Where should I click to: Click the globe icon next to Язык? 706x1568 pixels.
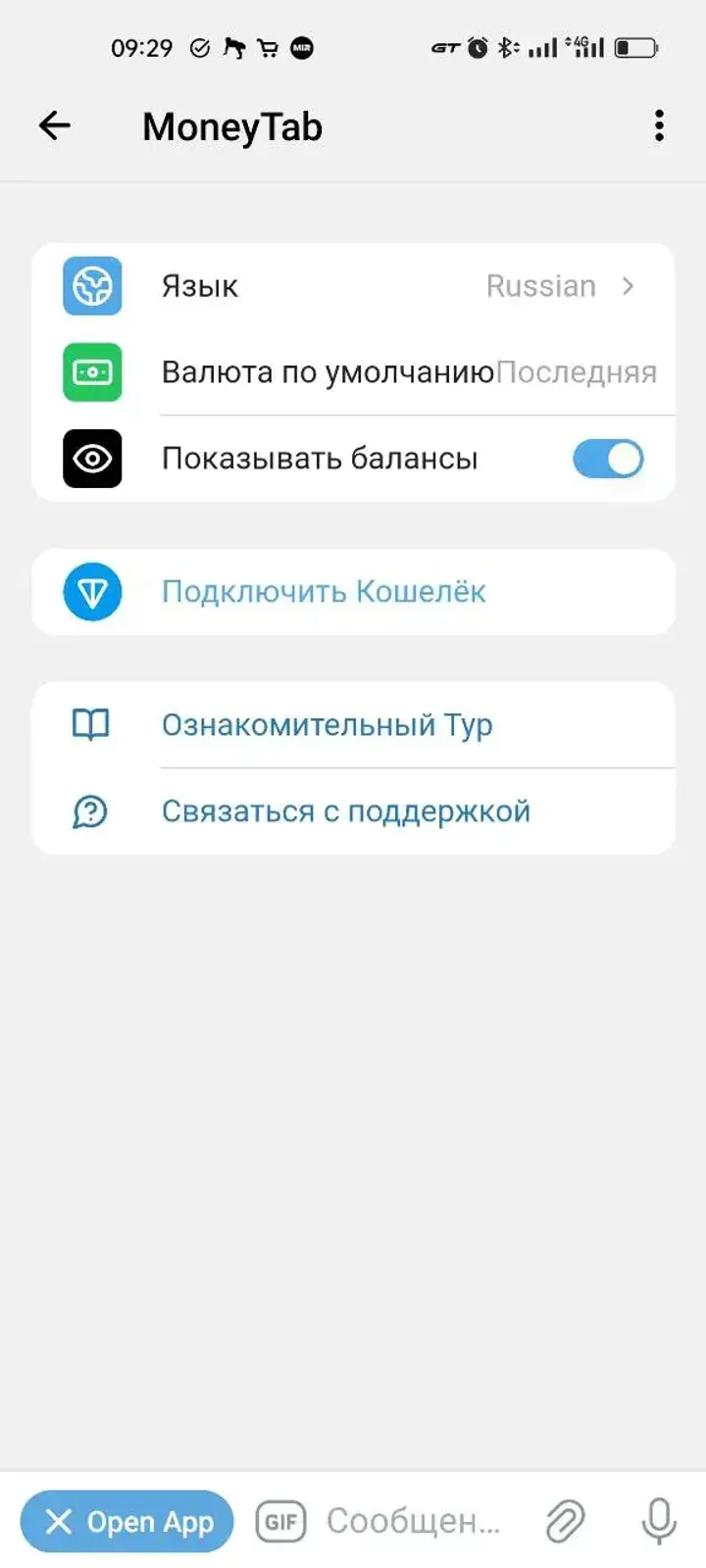pyautogui.click(x=91, y=286)
